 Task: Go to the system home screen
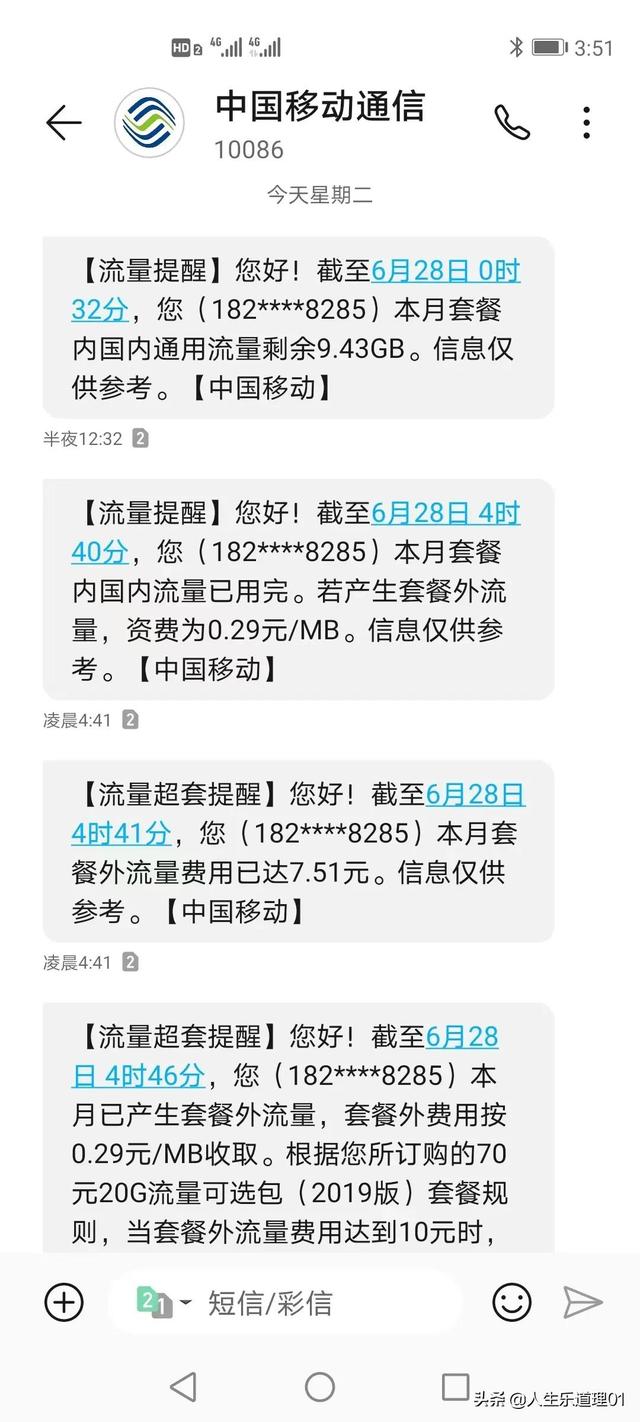click(320, 1386)
